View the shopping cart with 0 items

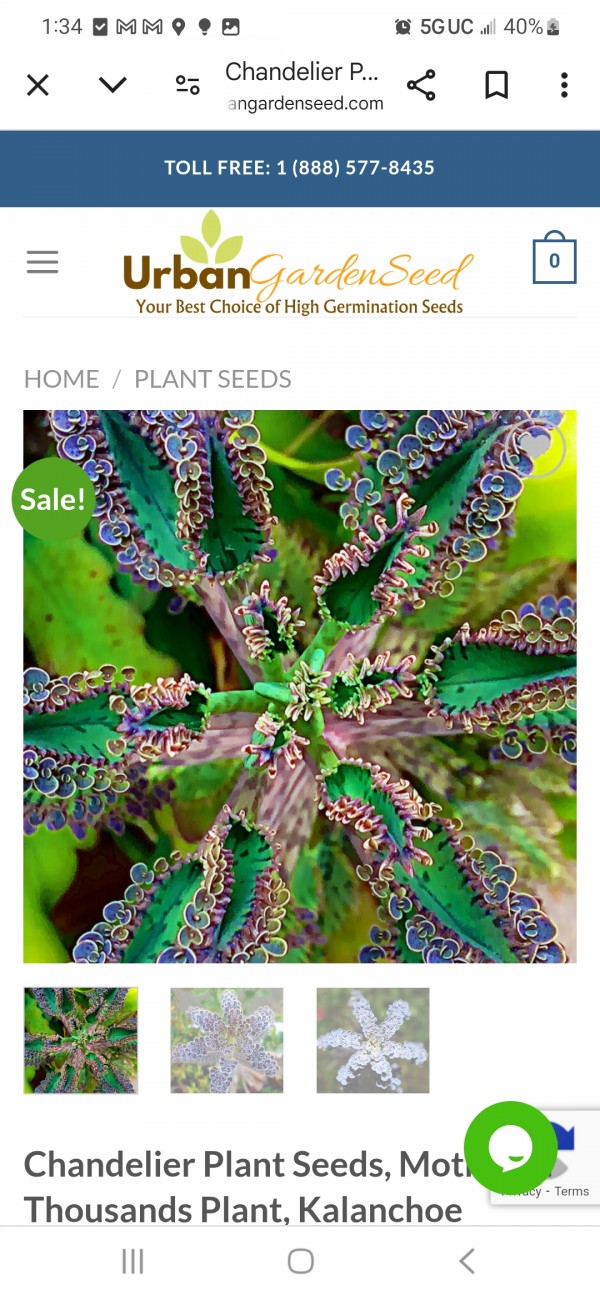tap(554, 260)
